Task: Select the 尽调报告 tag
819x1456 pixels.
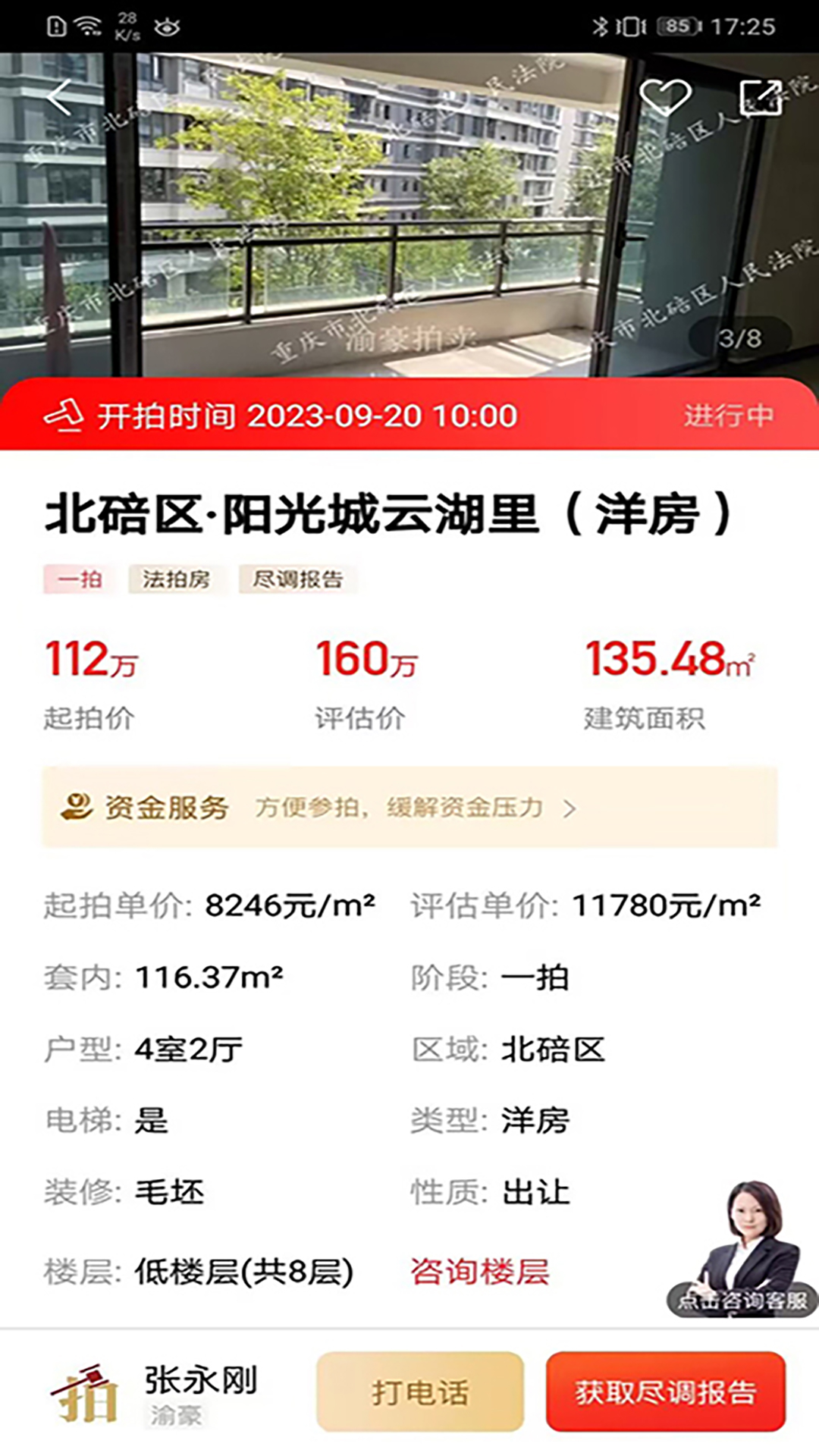Action: point(297,580)
